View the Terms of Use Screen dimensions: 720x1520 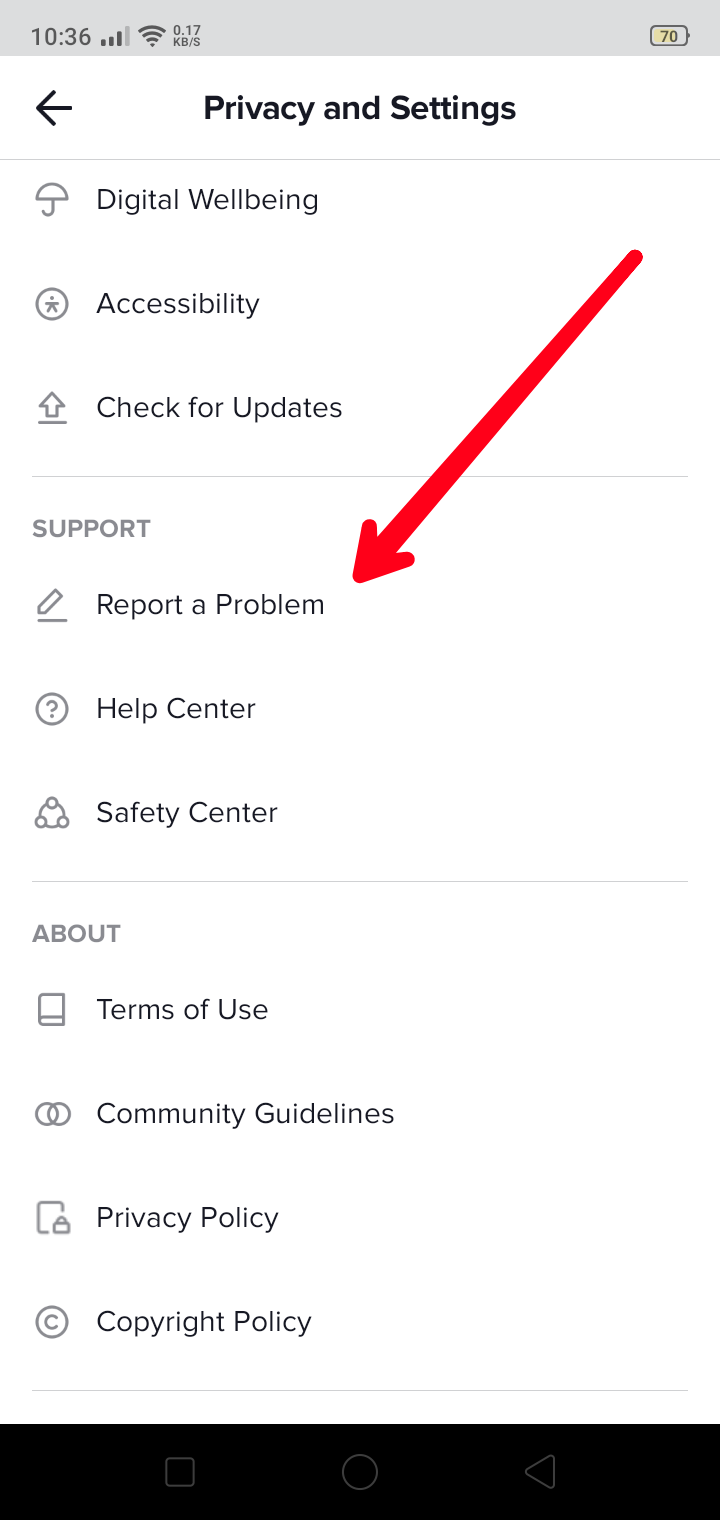point(182,1010)
